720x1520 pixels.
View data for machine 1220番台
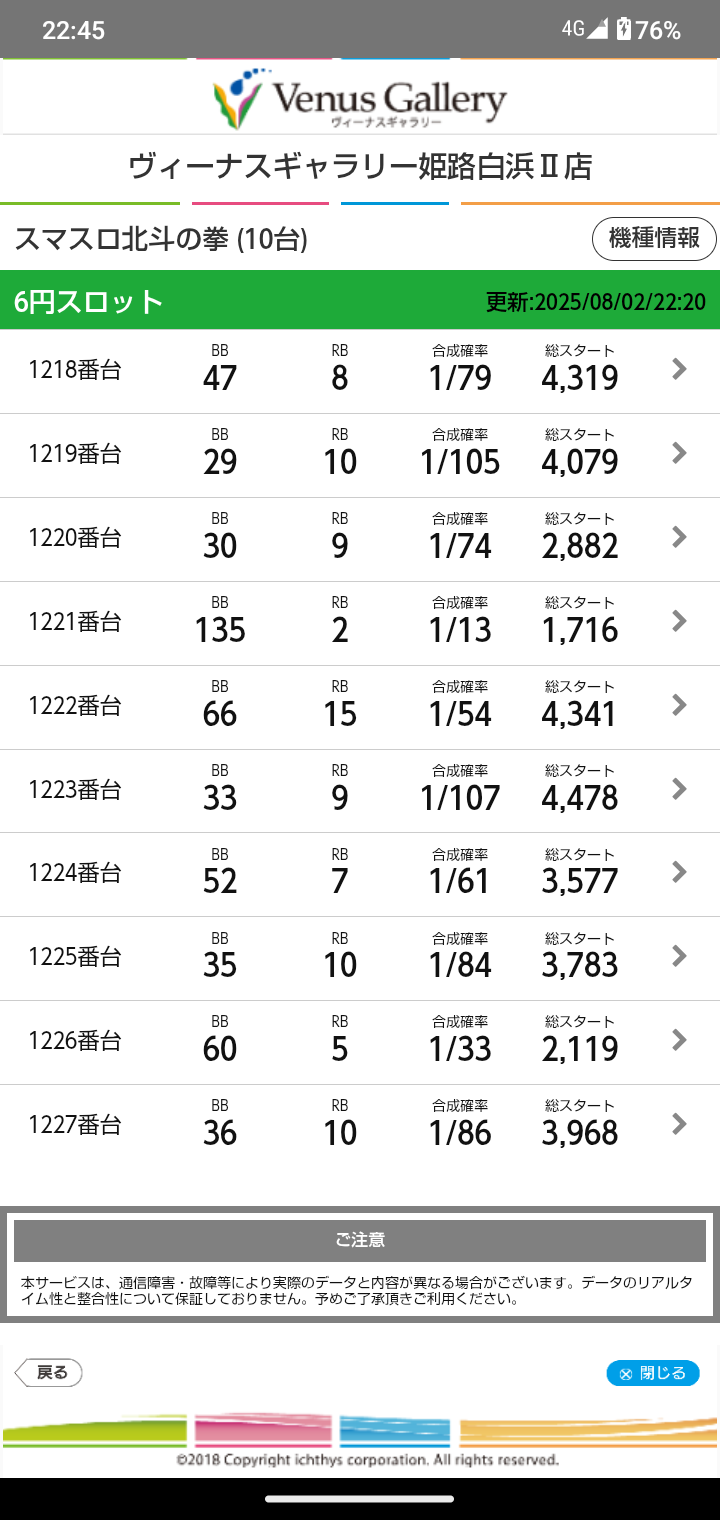click(360, 539)
